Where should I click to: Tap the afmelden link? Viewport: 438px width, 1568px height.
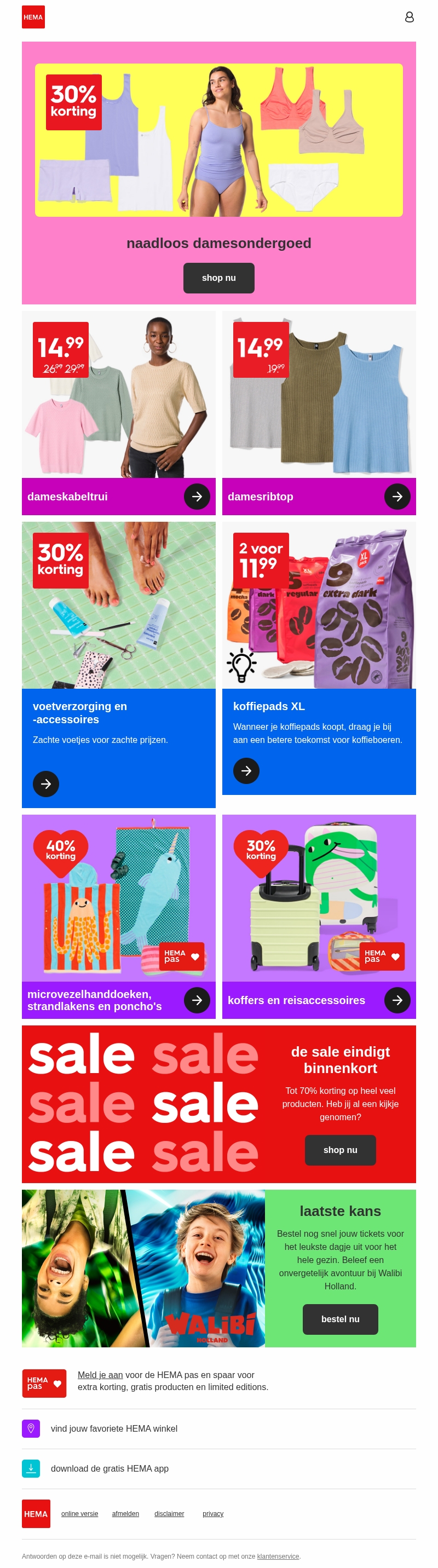[125, 1513]
